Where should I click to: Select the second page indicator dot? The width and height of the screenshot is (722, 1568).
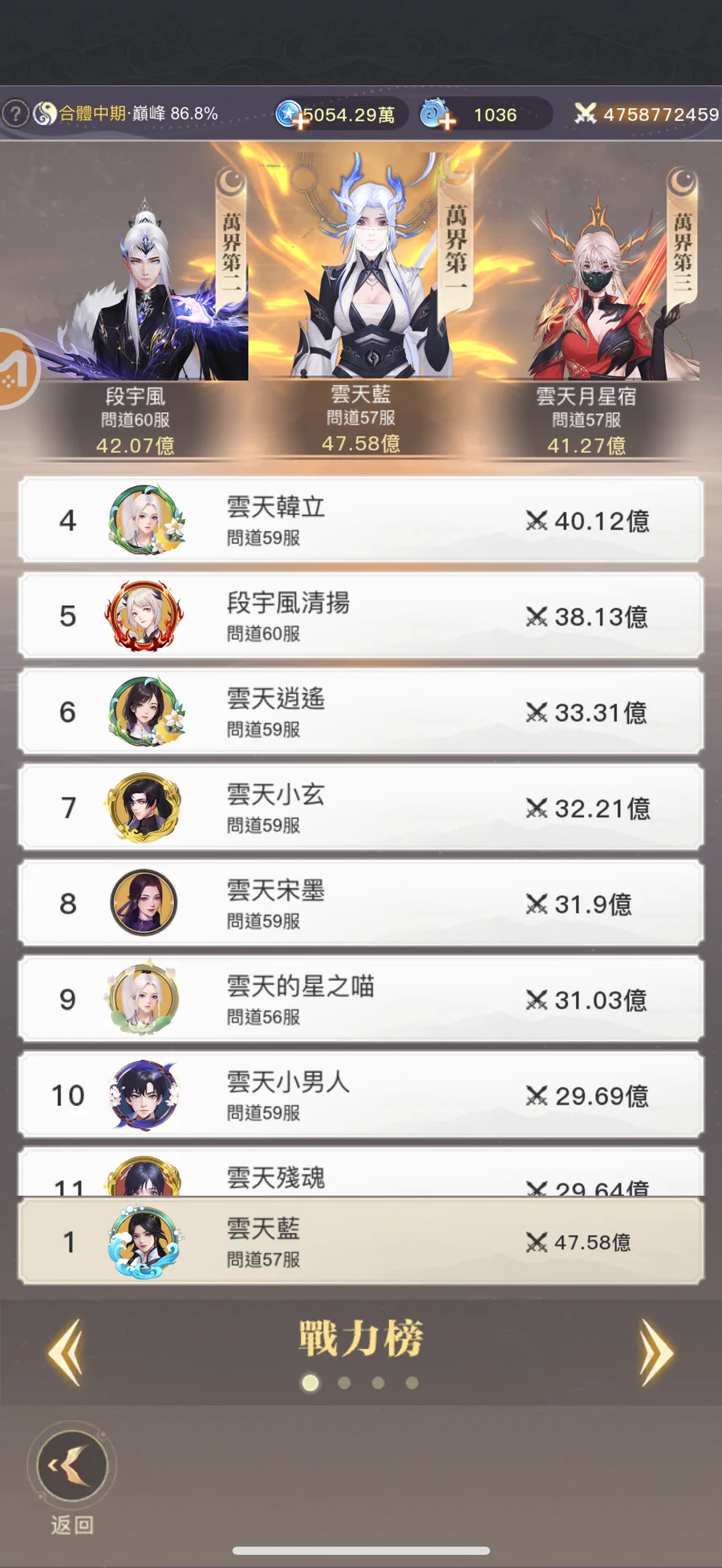coord(344,1383)
